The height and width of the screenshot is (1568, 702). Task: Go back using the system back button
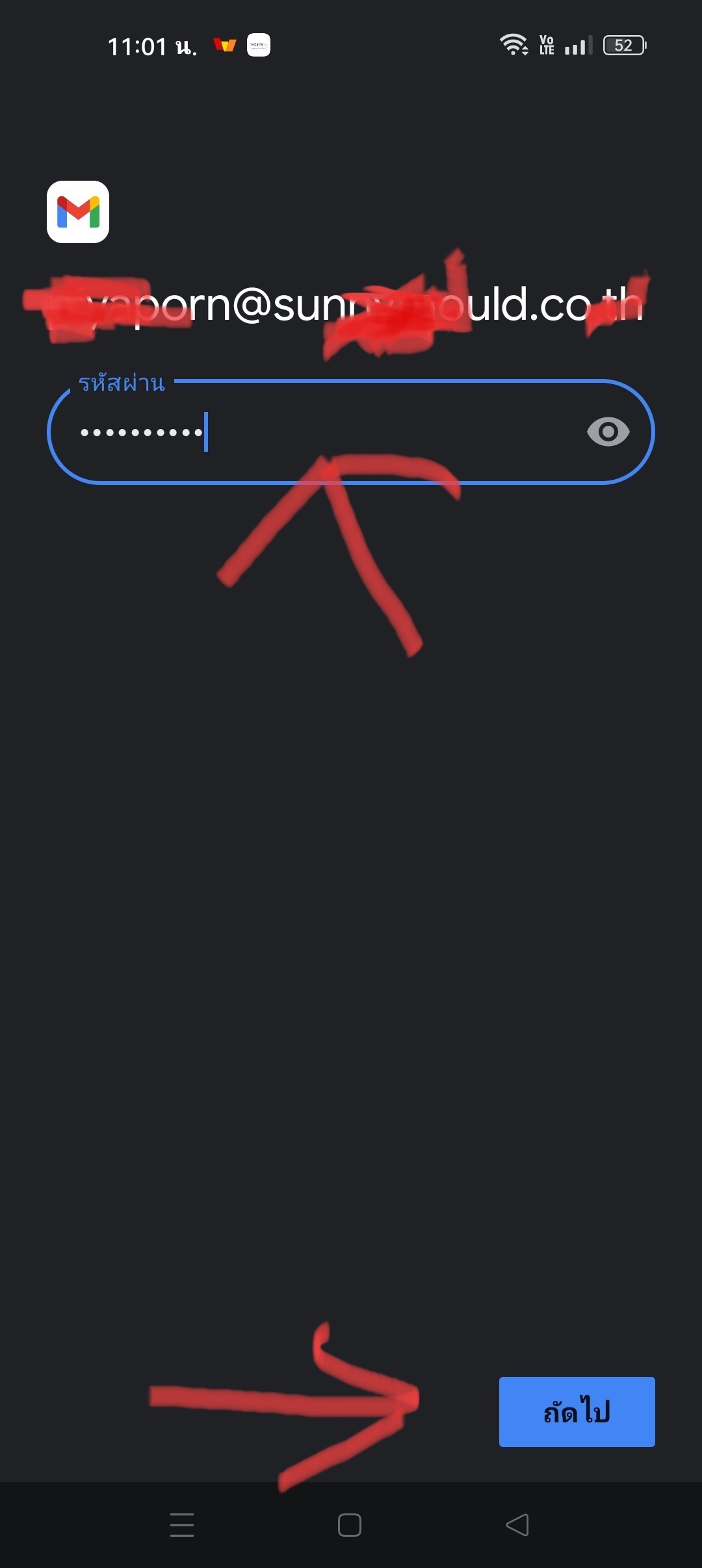click(x=517, y=1524)
